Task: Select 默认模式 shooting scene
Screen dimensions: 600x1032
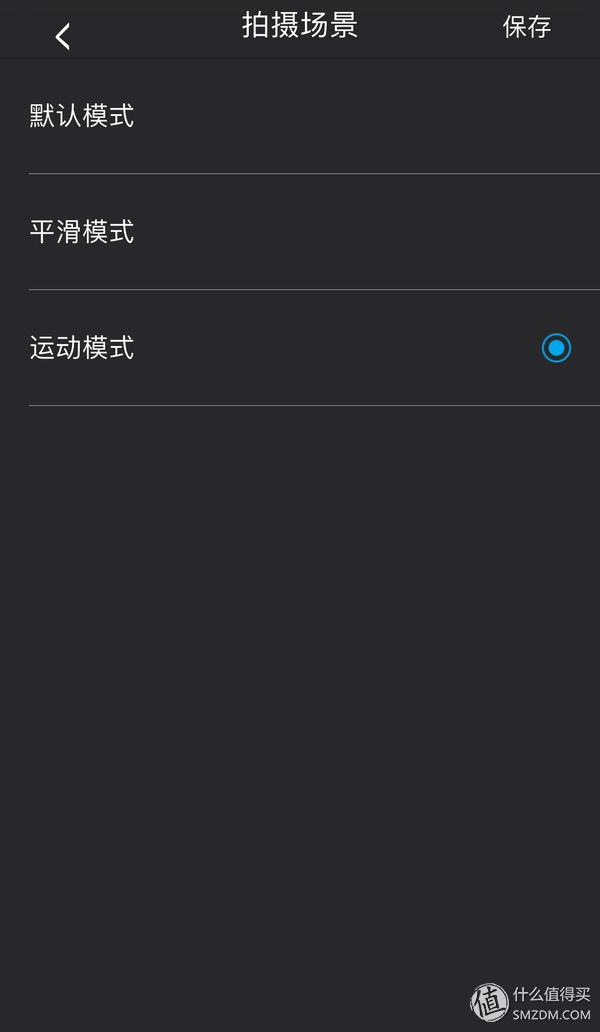Action: coord(82,116)
